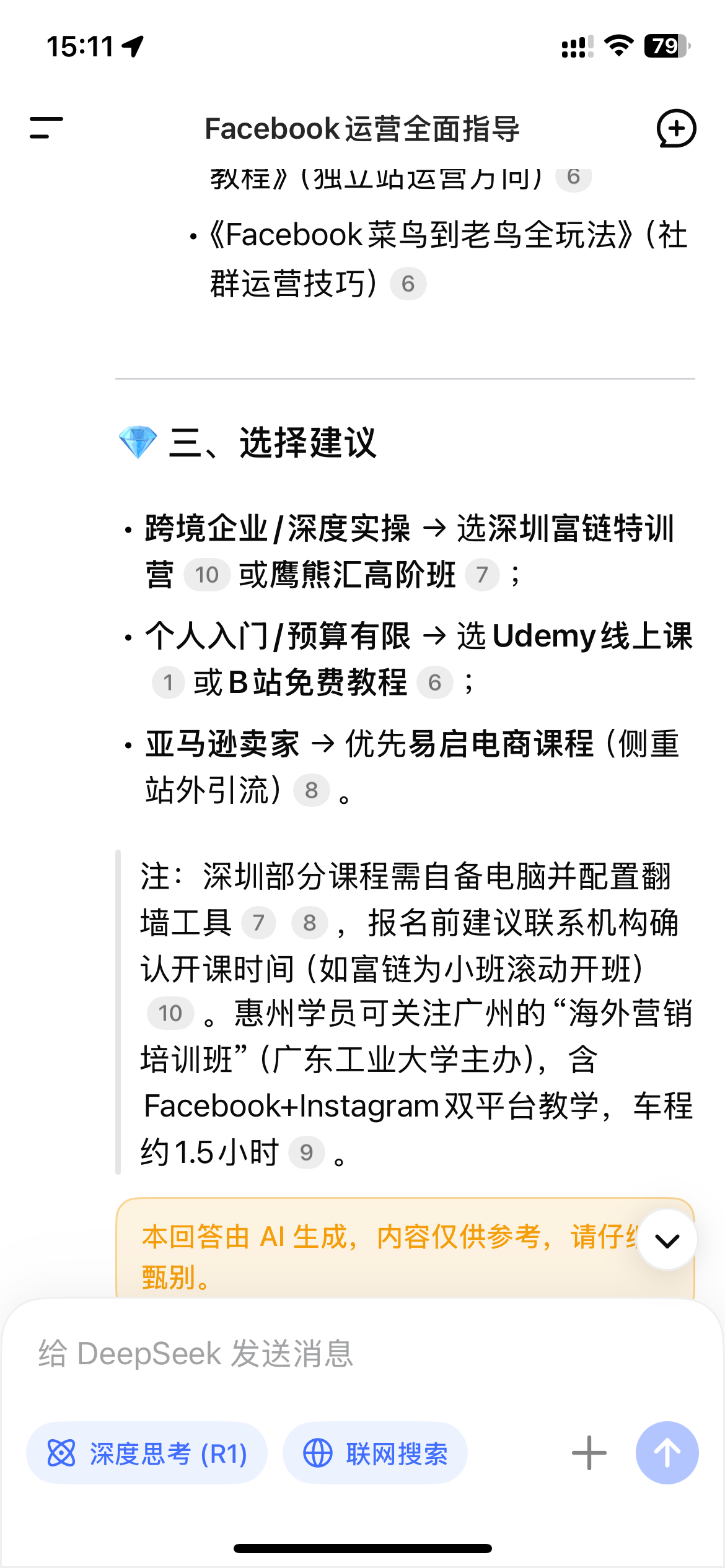The height and width of the screenshot is (1568, 725).
Task: Open citation 10 after 选深圳富链特训营
Action: 206,575
